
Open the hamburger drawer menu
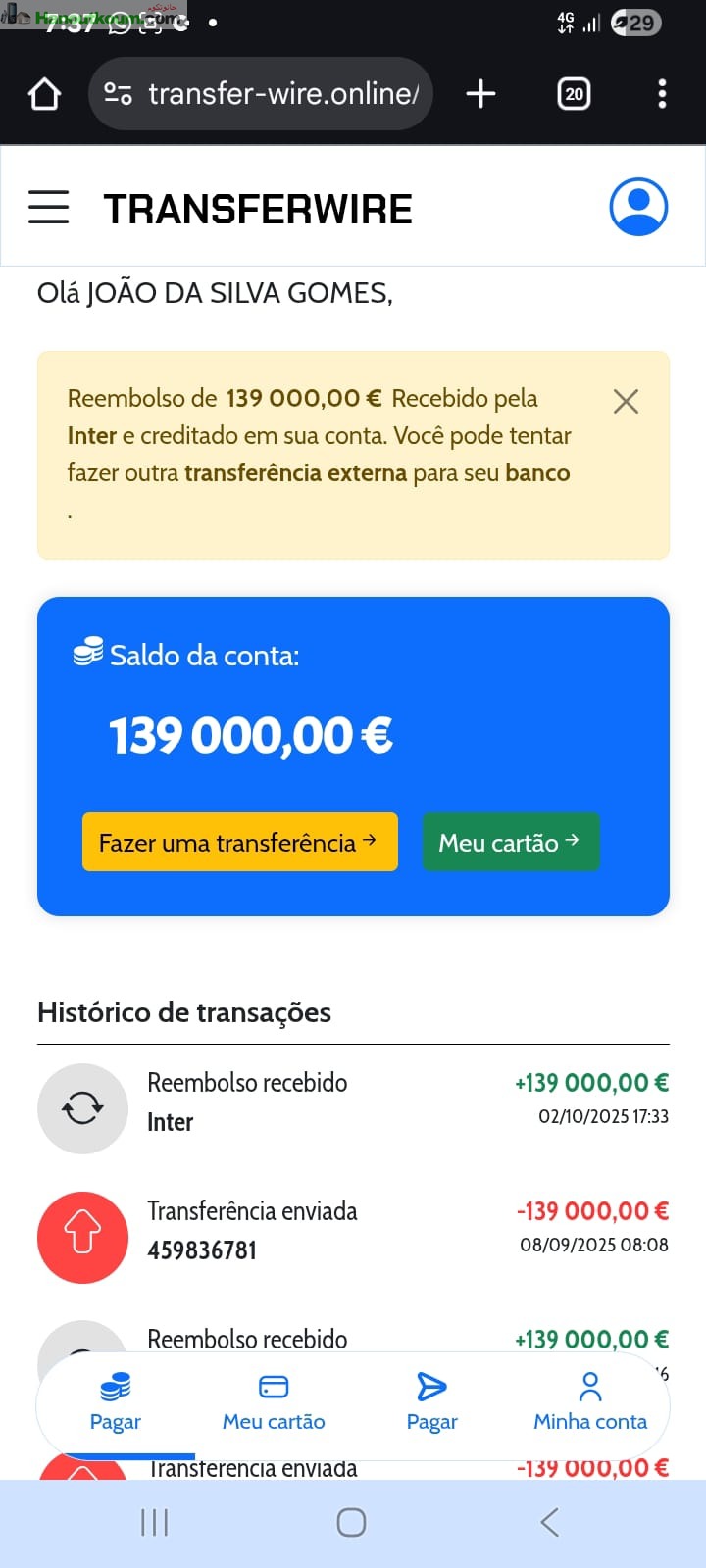49,207
